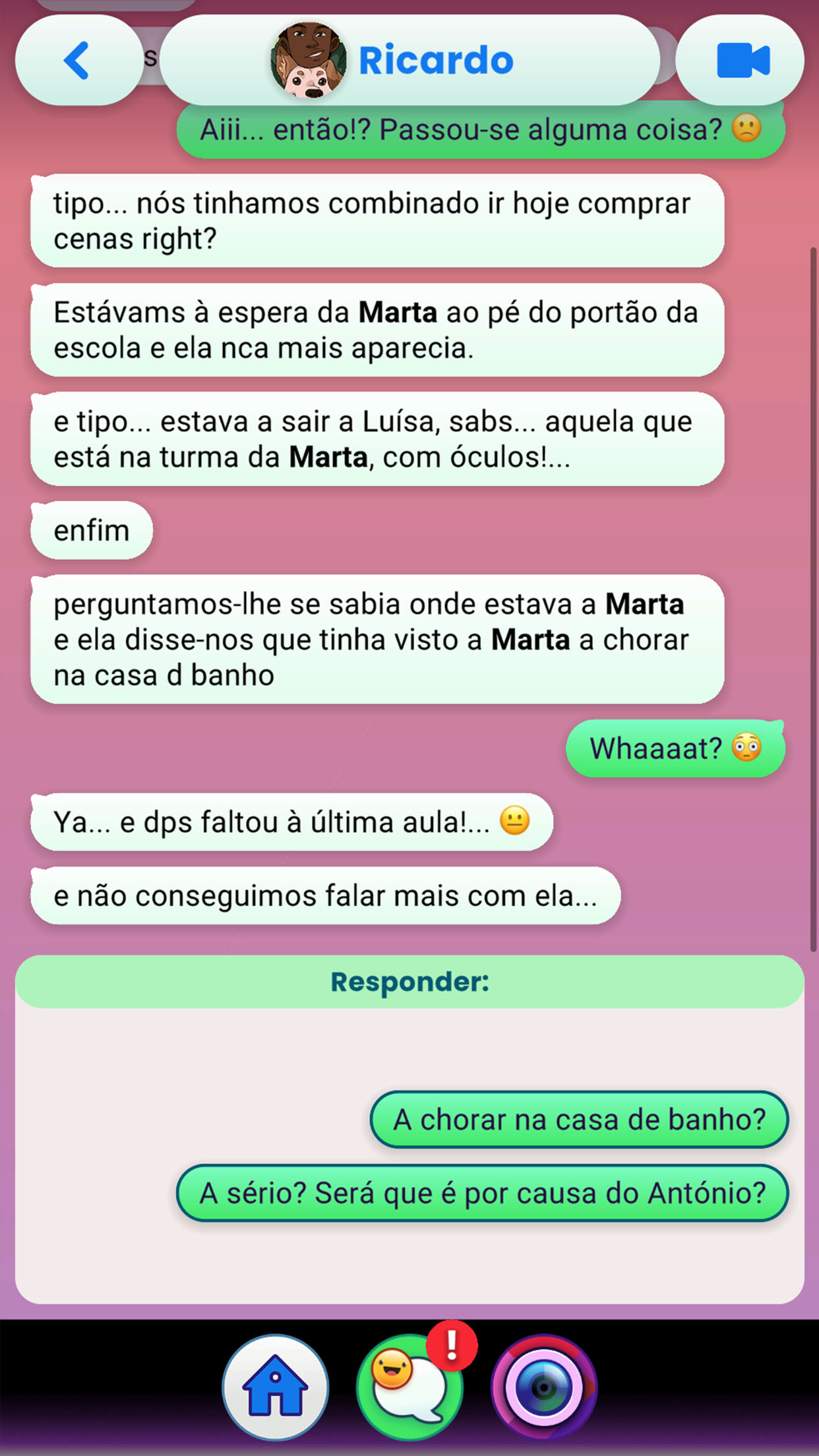Open the camera tab

point(543,1387)
